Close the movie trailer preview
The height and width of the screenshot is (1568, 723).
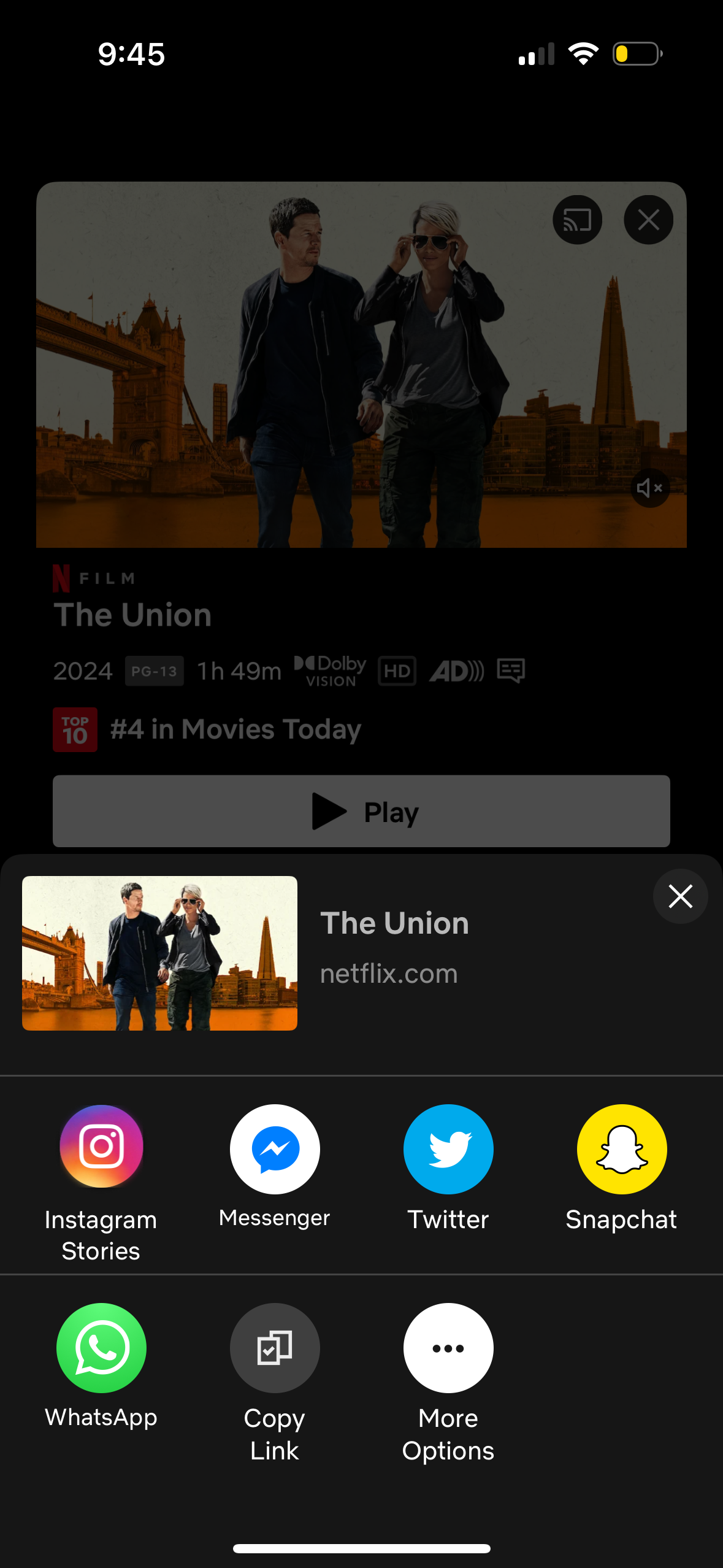coord(648,219)
